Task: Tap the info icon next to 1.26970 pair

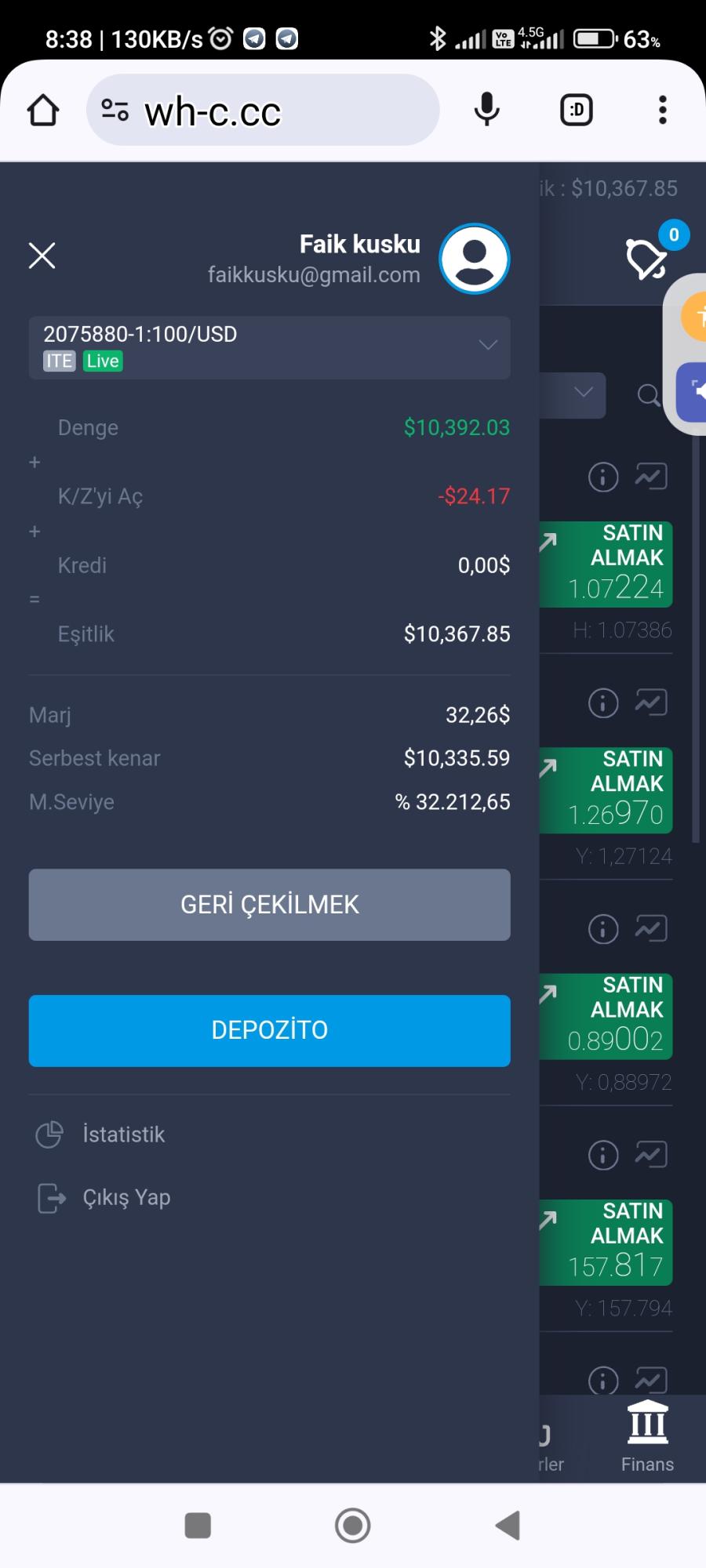Action: pos(602,702)
